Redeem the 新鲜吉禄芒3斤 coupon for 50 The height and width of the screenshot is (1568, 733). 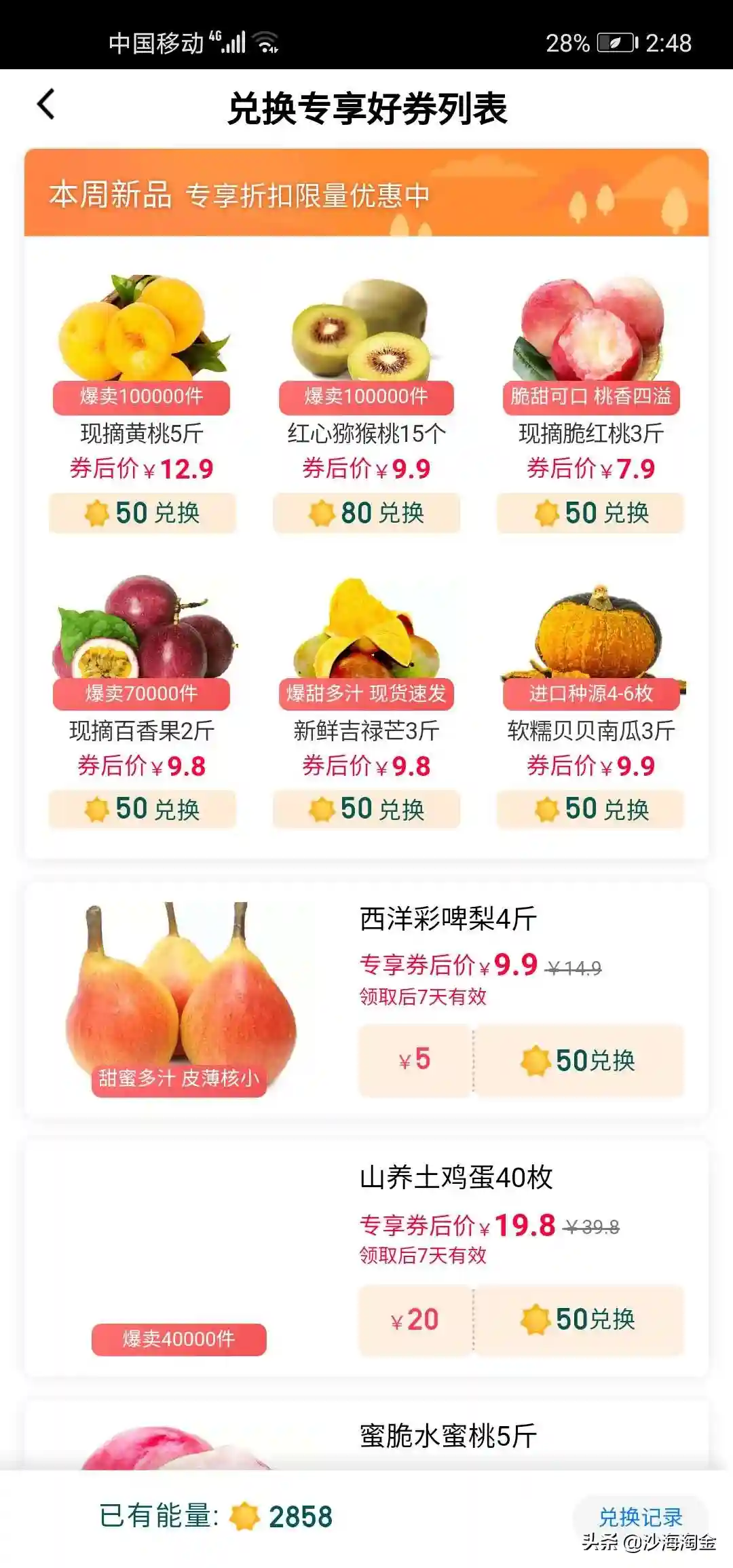tap(366, 809)
